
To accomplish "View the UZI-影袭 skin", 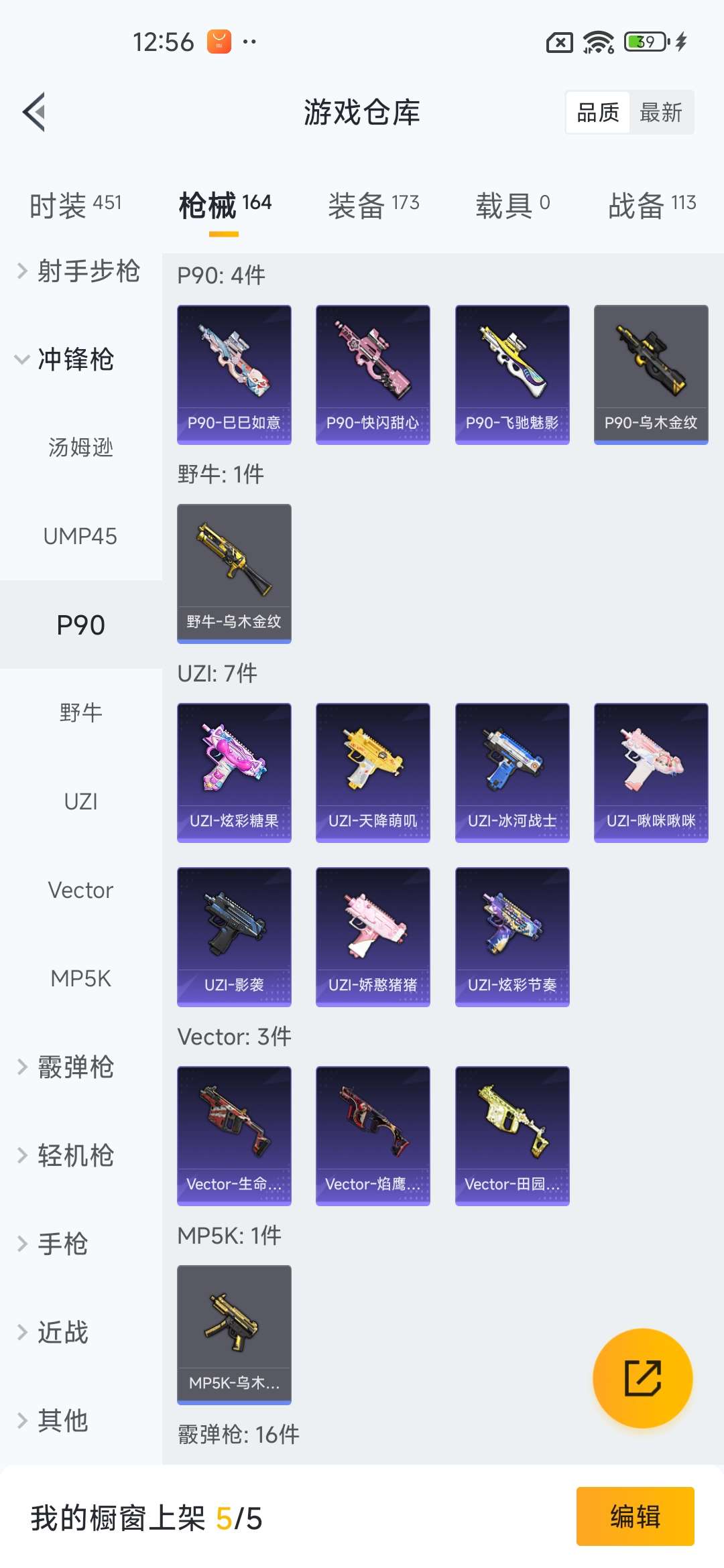I will (x=234, y=936).
